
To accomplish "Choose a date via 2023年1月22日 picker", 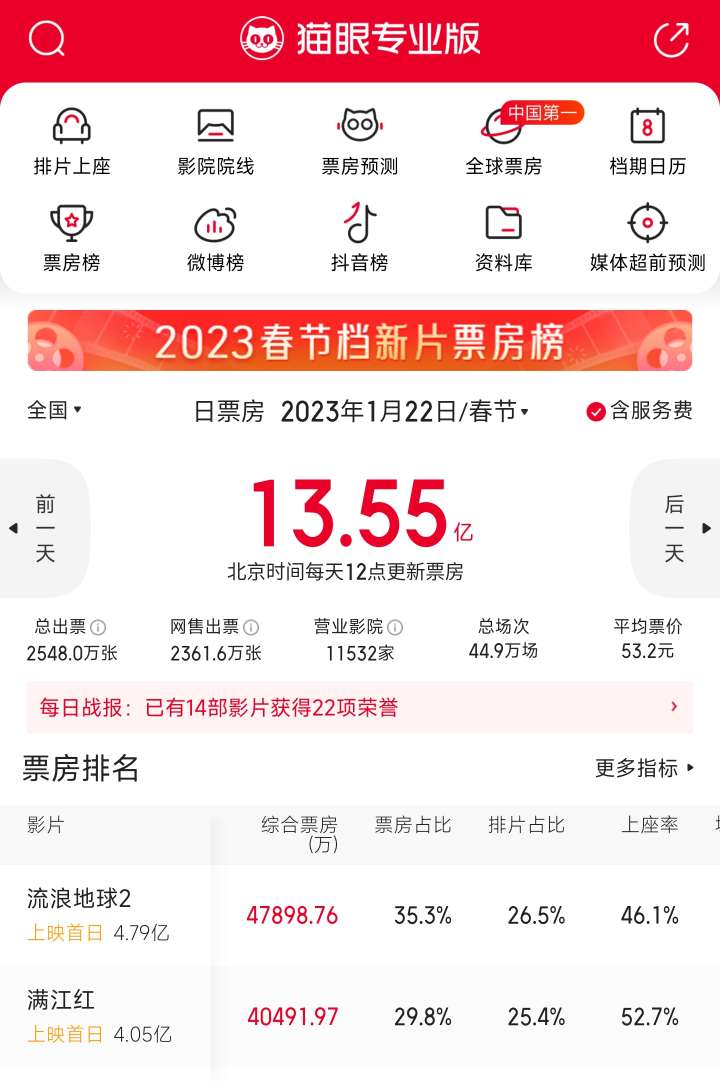I will point(404,411).
